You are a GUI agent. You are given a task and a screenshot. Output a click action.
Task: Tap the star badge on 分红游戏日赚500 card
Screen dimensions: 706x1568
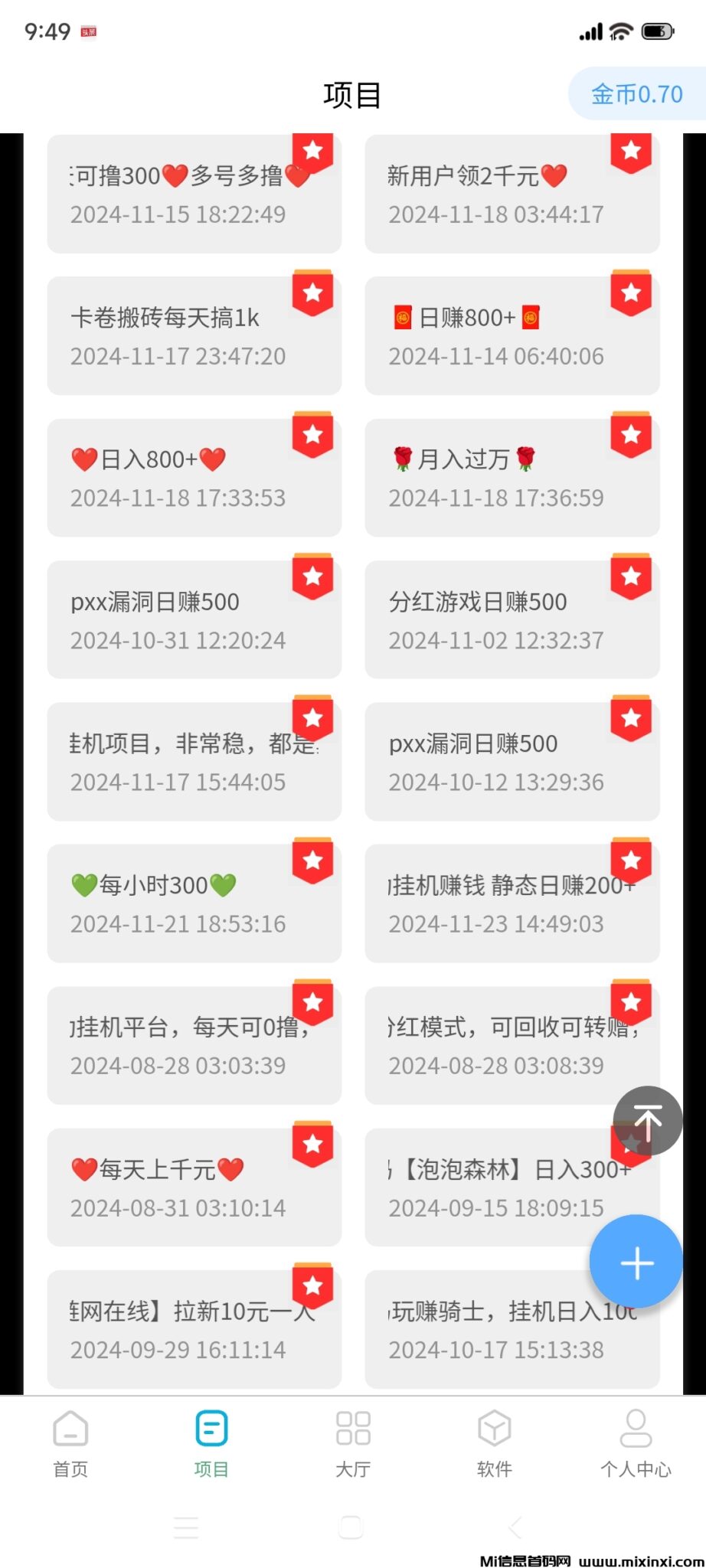pos(630,576)
